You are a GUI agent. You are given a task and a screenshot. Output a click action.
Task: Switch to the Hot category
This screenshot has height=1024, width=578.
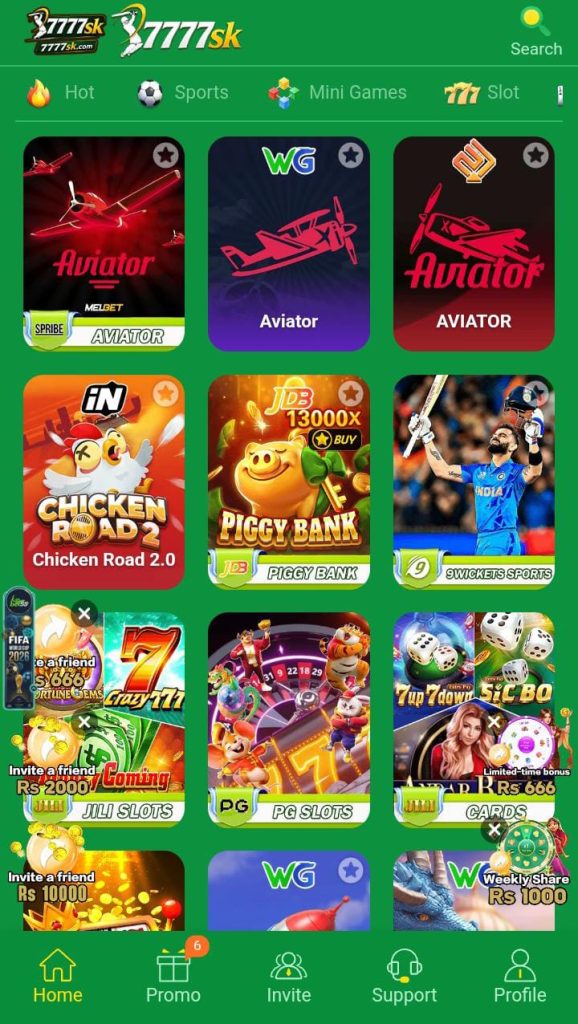[x=61, y=93]
